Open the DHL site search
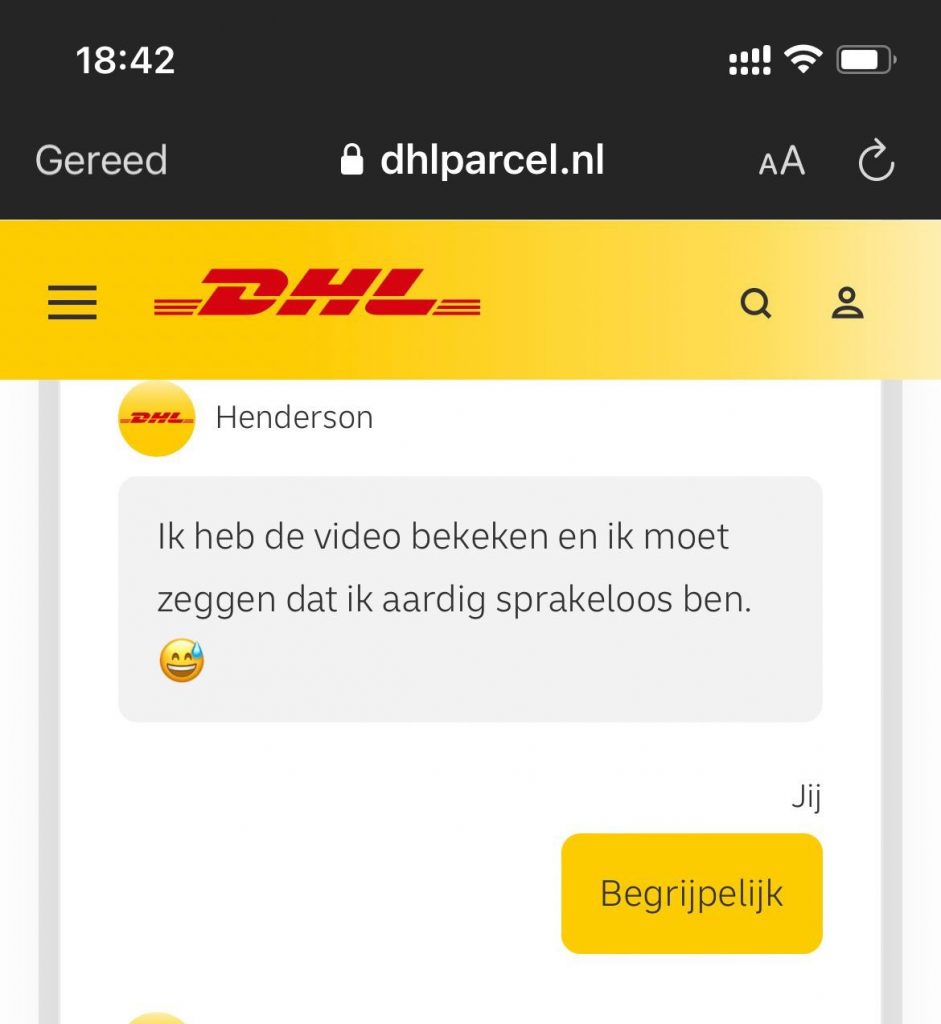Screen dimensions: 941x1024 pyautogui.click(x=756, y=302)
